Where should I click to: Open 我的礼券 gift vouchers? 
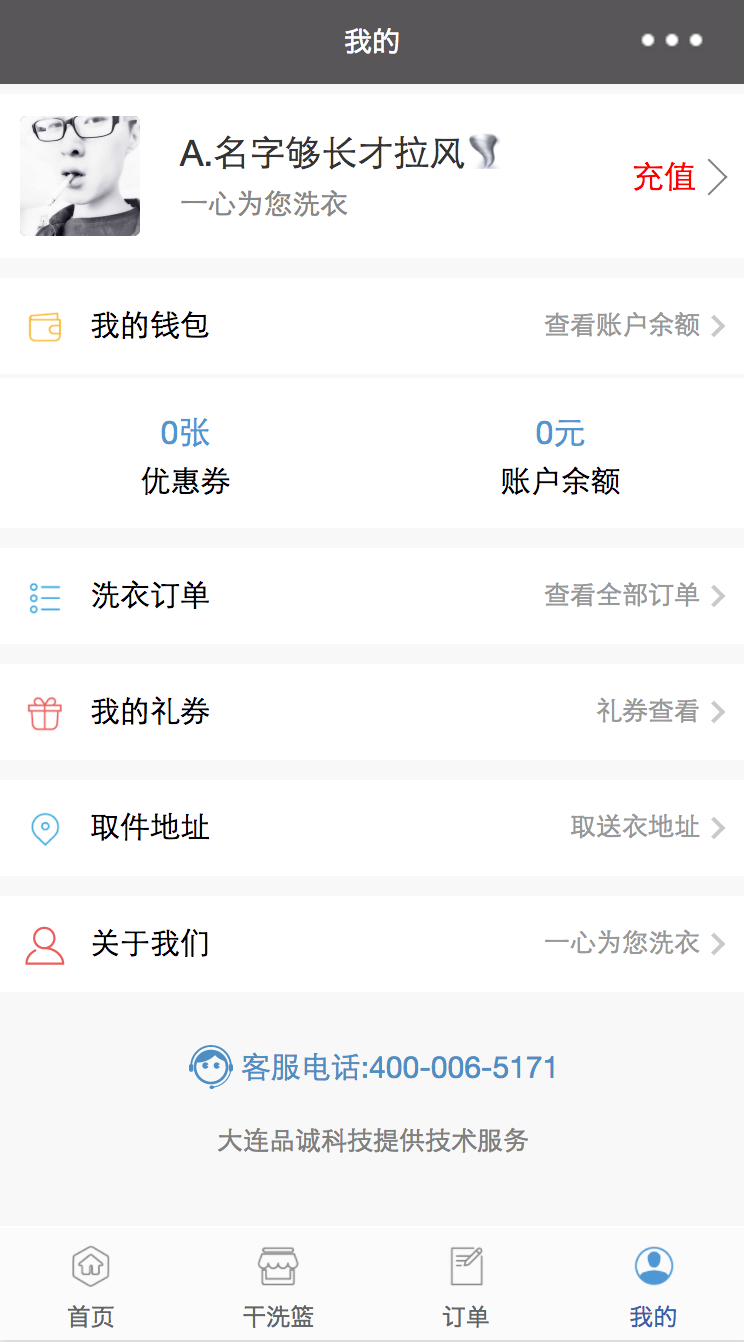[372, 712]
